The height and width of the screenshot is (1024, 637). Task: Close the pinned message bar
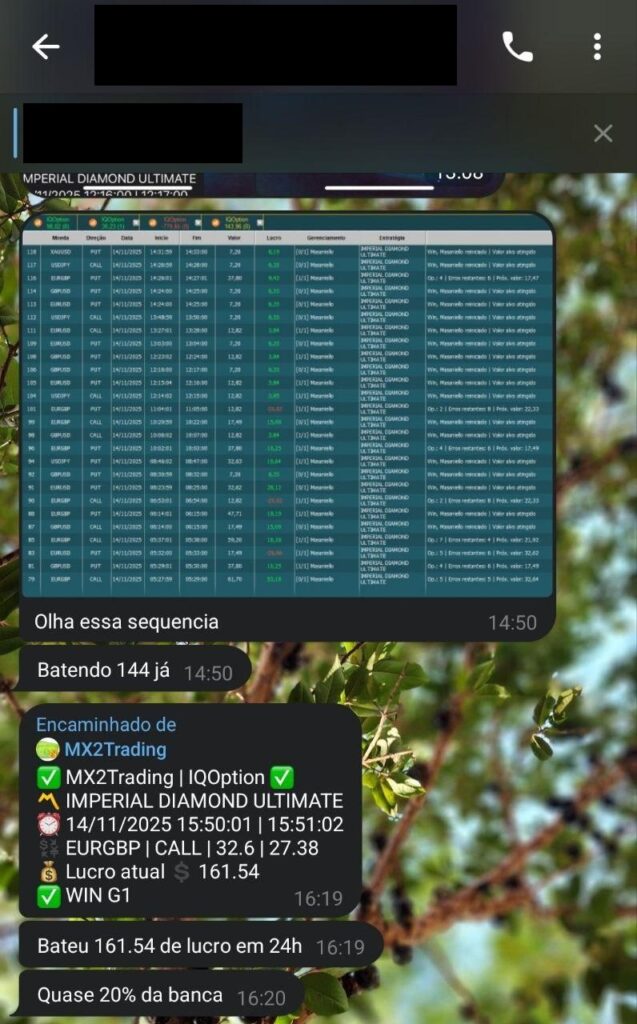[x=603, y=133]
